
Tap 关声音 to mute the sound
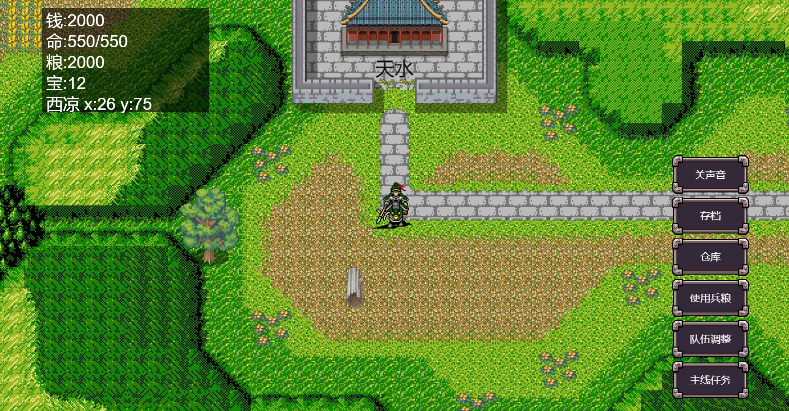point(710,175)
